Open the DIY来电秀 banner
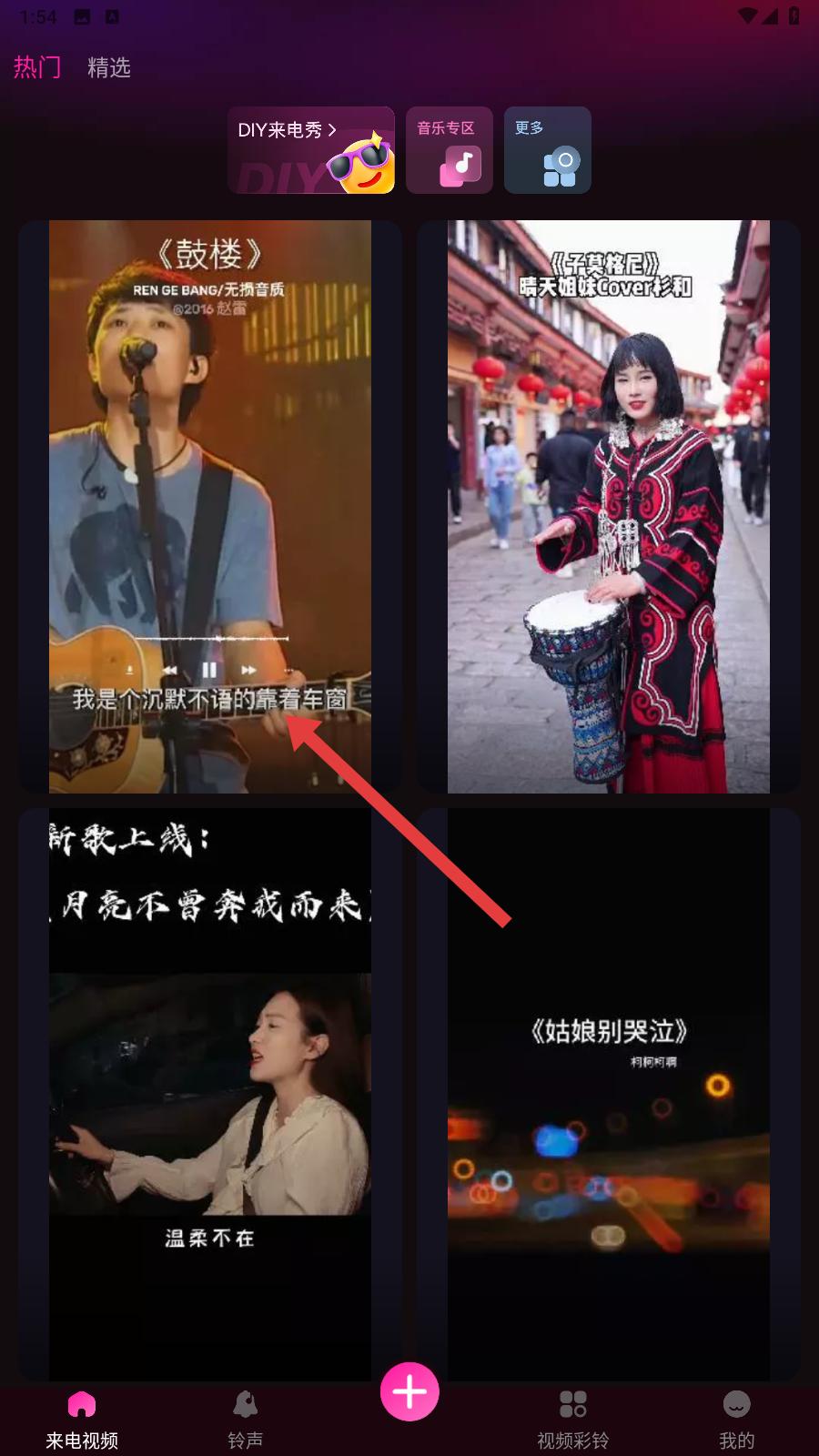This screenshot has height=1456, width=819. point(311,150)
